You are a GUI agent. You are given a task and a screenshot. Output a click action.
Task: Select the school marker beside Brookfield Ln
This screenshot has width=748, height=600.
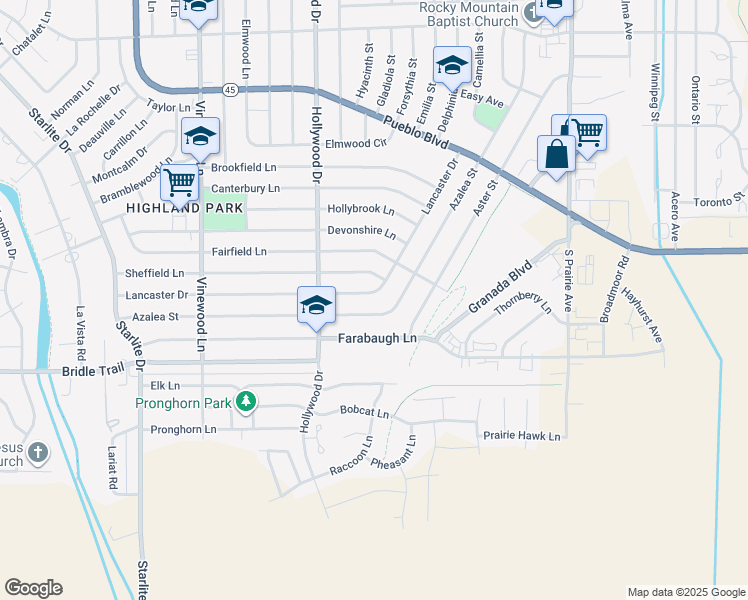(x=200, y=137)
